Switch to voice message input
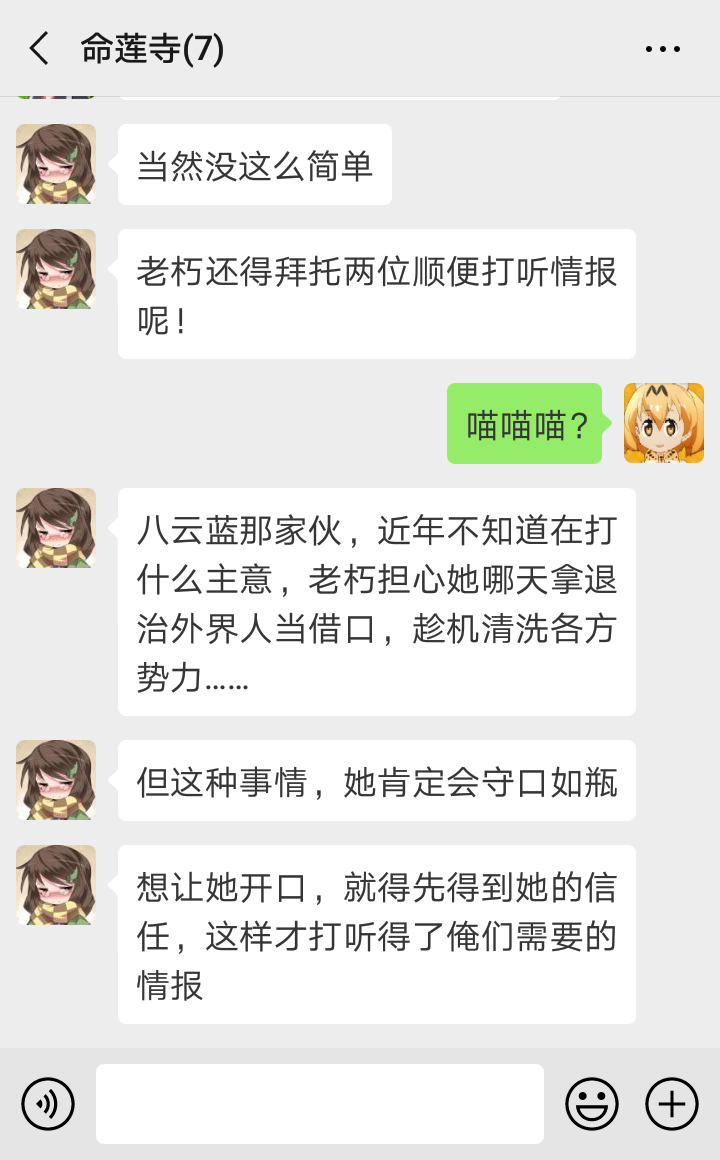This screenshot has width=720, height=1160. [x=48, y=1104]
